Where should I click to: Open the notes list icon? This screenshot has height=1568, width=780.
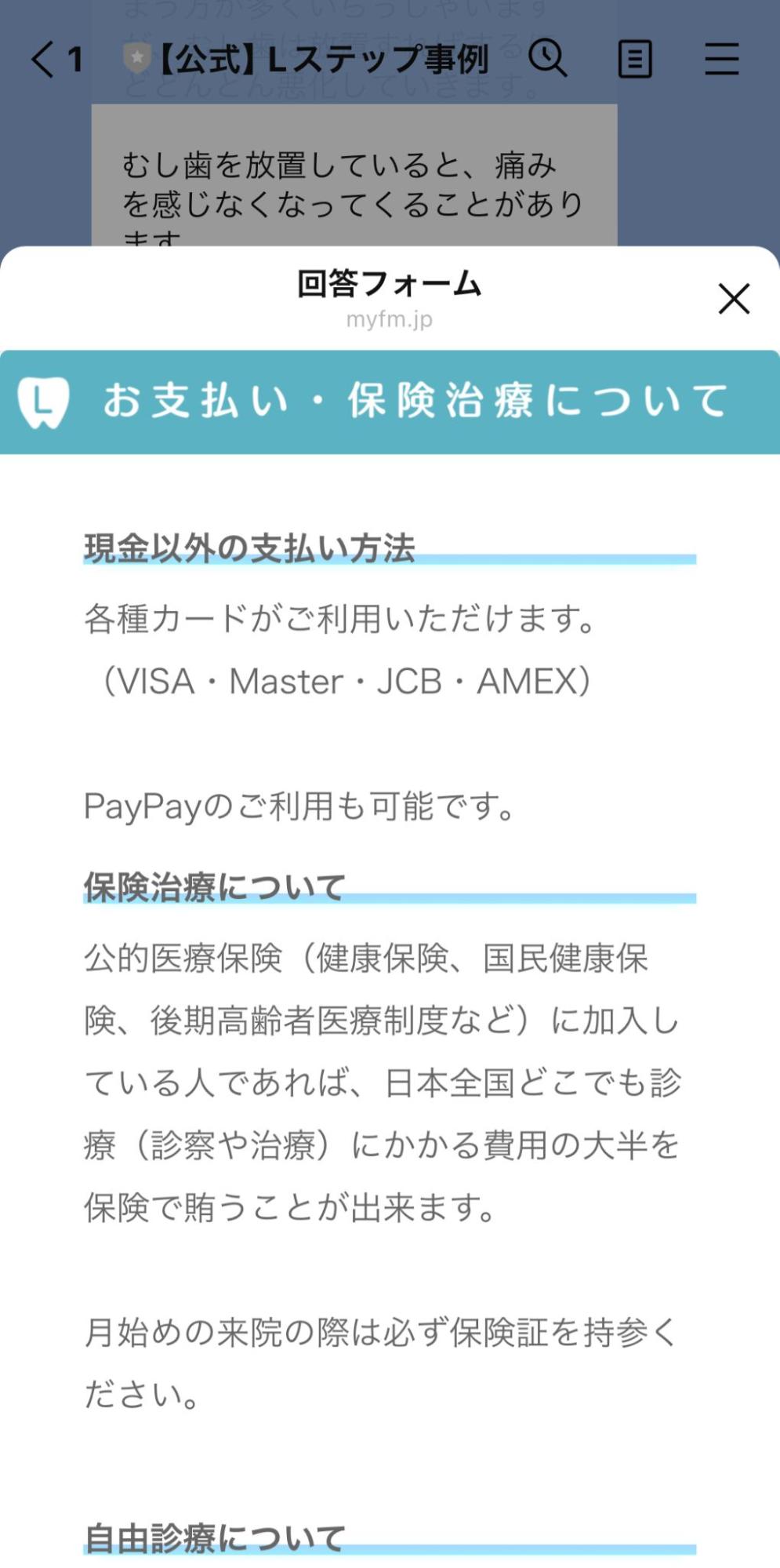tap(634, 60)
